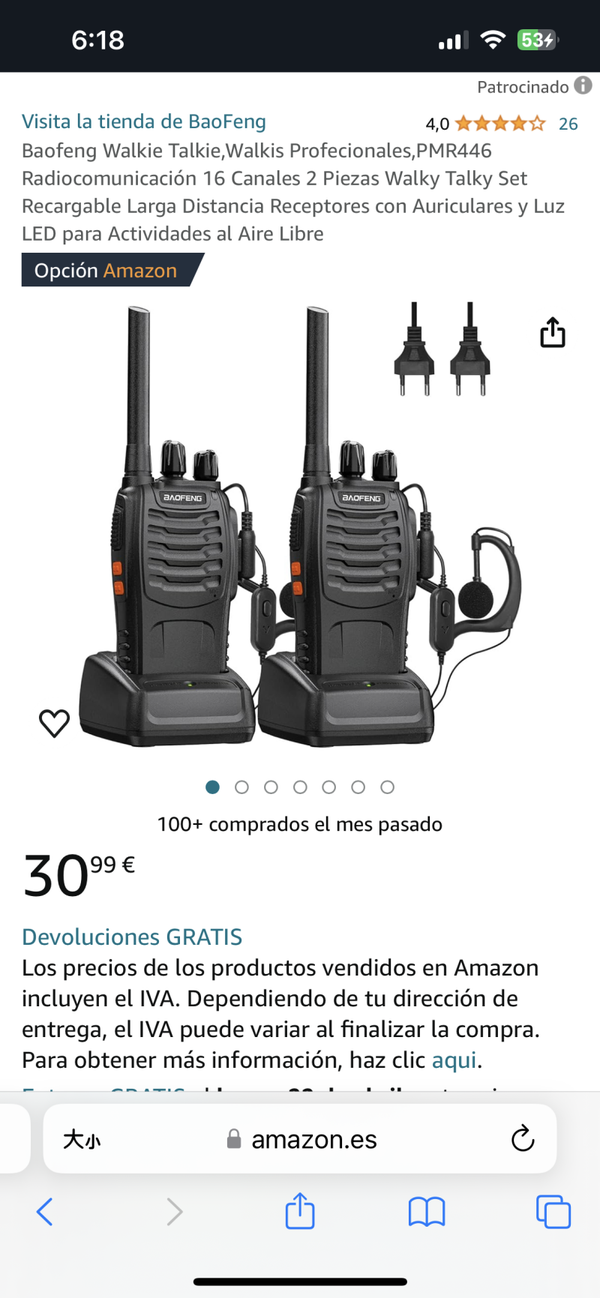Viewport: 600px width, 1298px height.
Task: Open the Patrocinado info icon
Action: pos(584,87)
